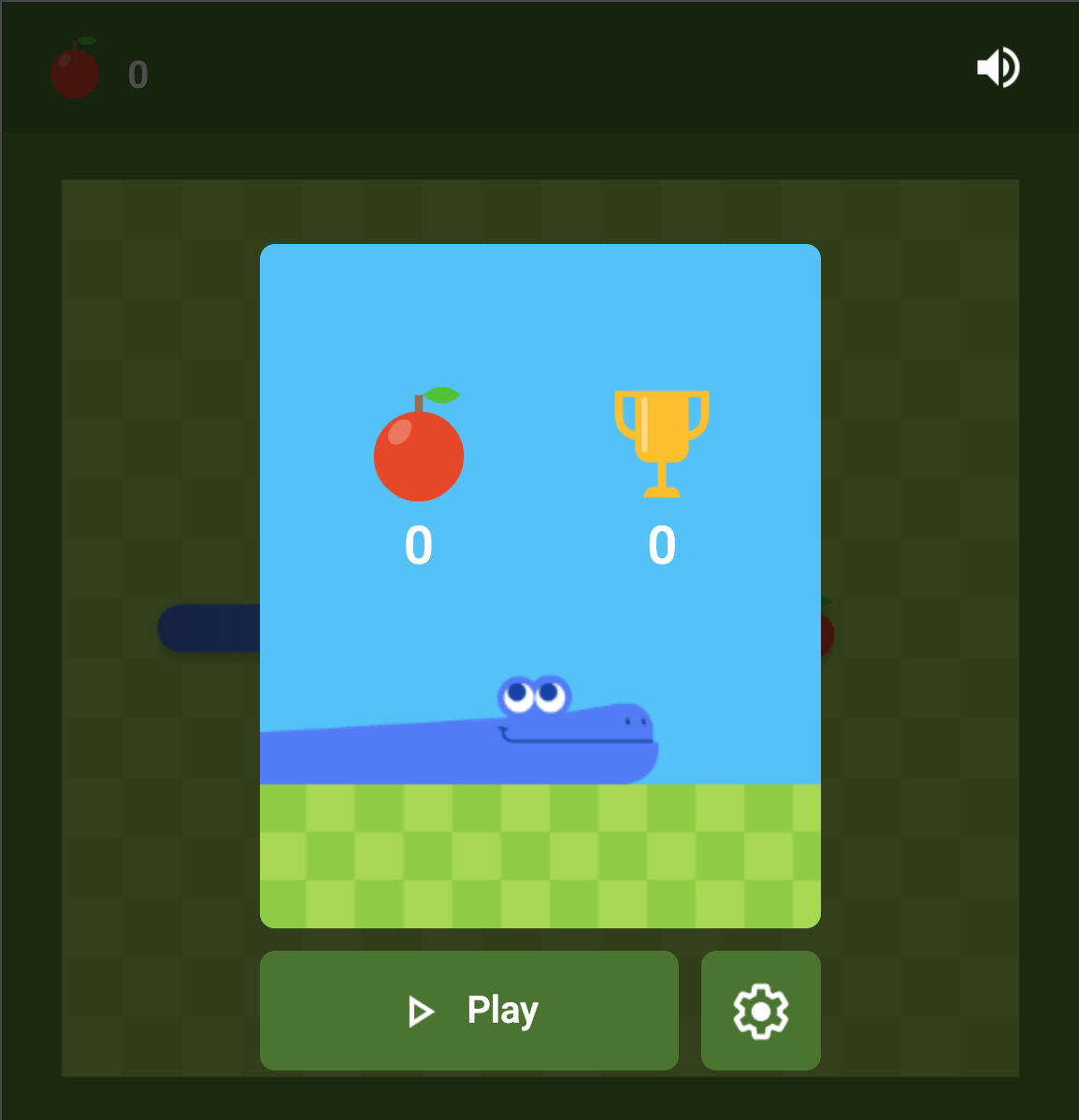The height and width of the screenshot is (1120, 1079).
Task: Mute the game sound
Action: 998,67
